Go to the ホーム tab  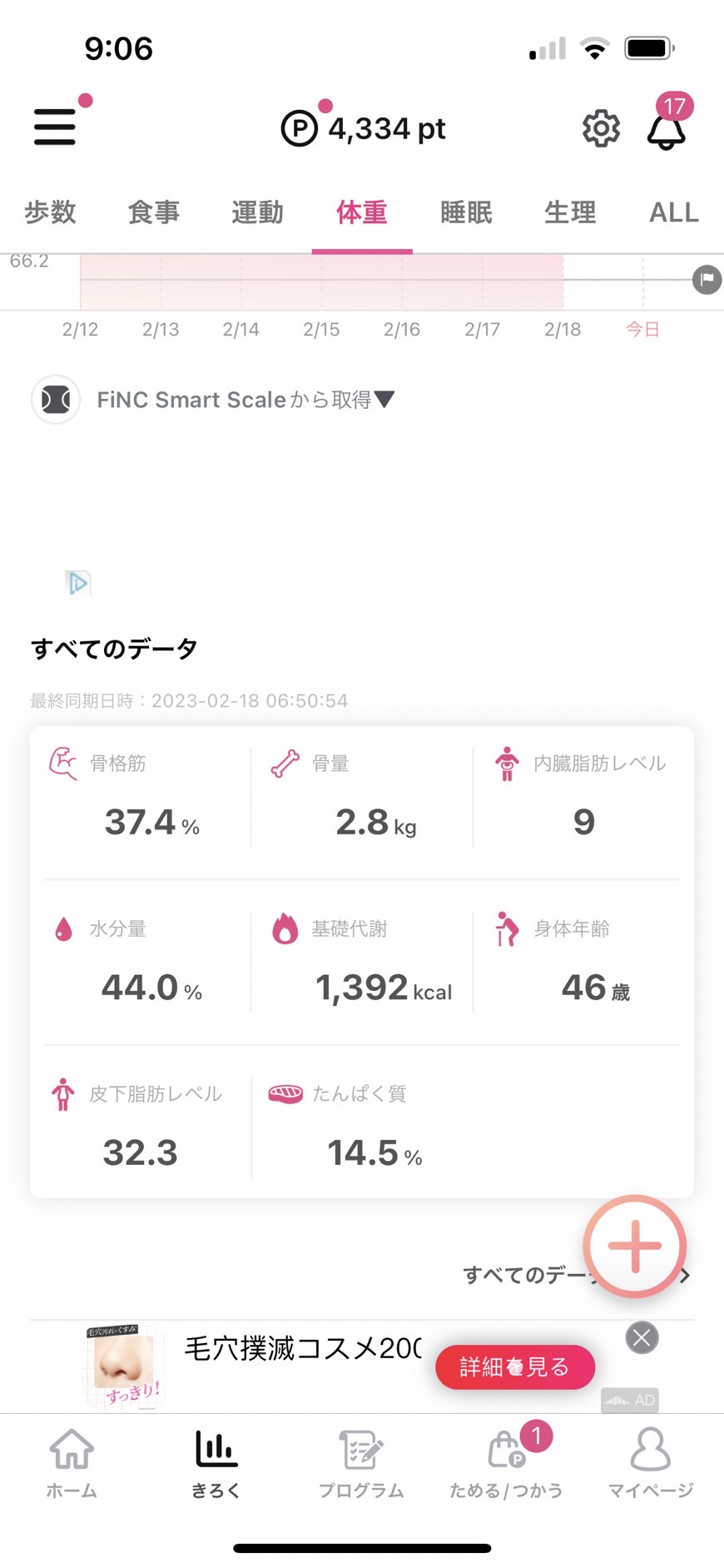point(72,1463)
